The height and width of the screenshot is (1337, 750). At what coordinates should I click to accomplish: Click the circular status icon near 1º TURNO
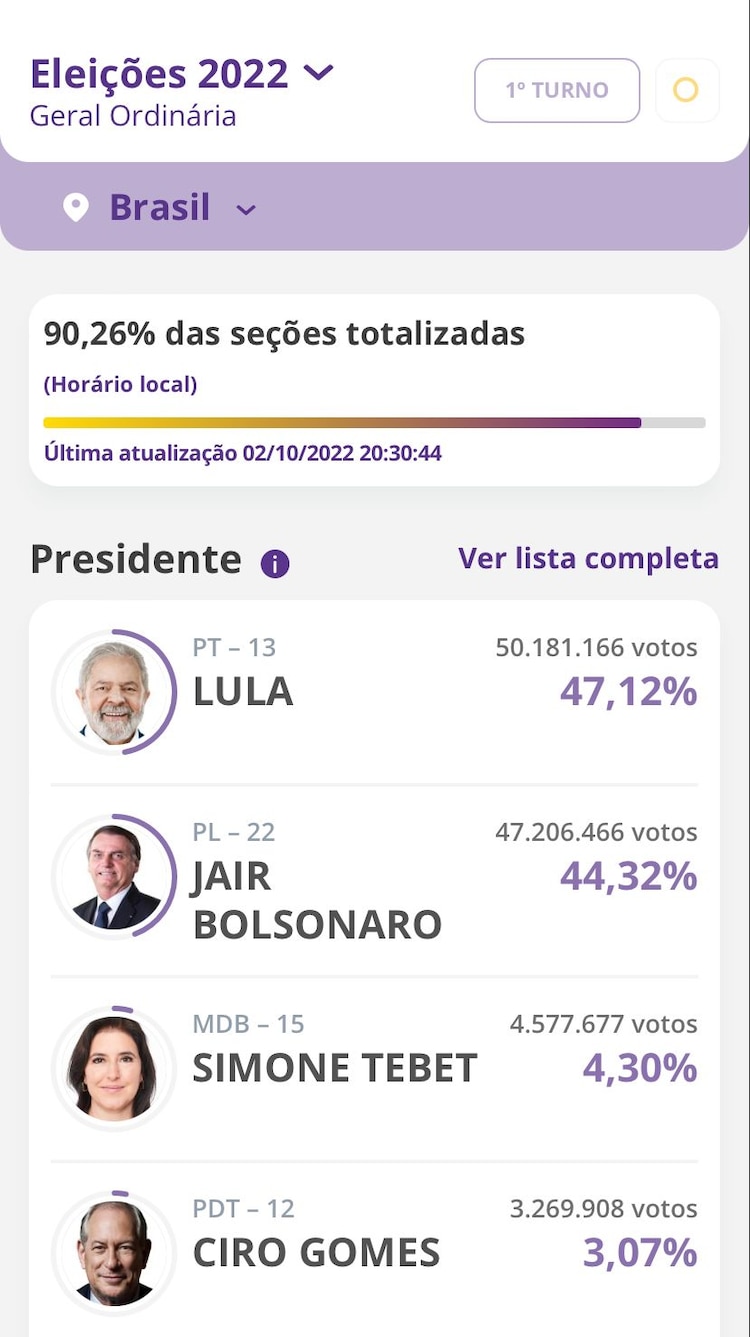(x=687, y=90)
